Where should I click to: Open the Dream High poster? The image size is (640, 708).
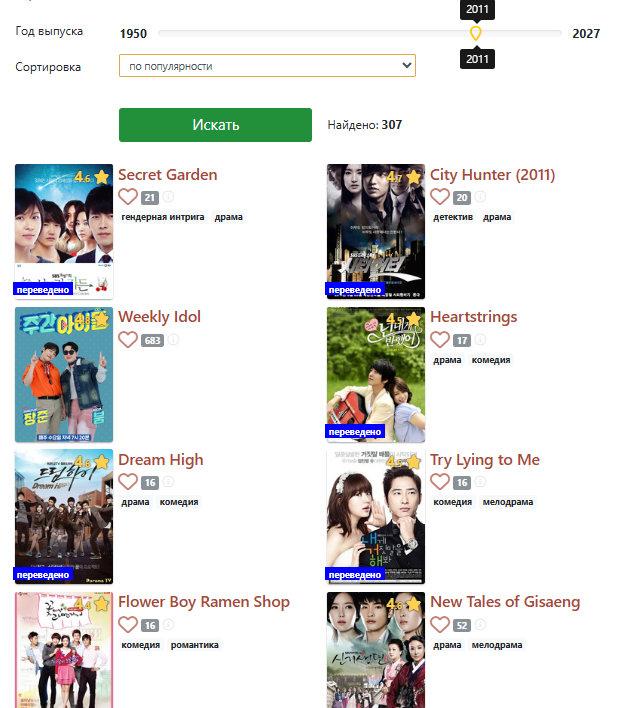point(64,516)
